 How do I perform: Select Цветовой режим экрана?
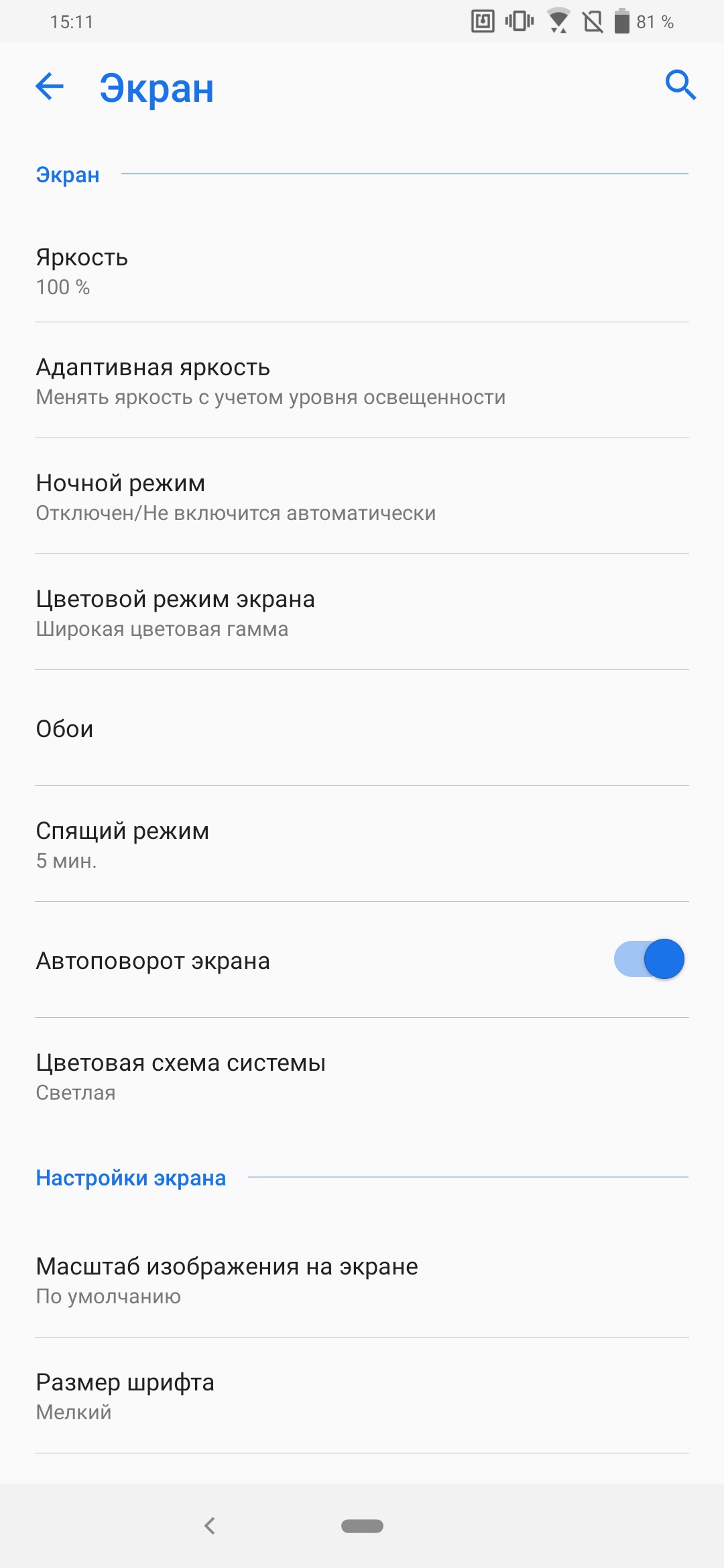tap(362, 612)
